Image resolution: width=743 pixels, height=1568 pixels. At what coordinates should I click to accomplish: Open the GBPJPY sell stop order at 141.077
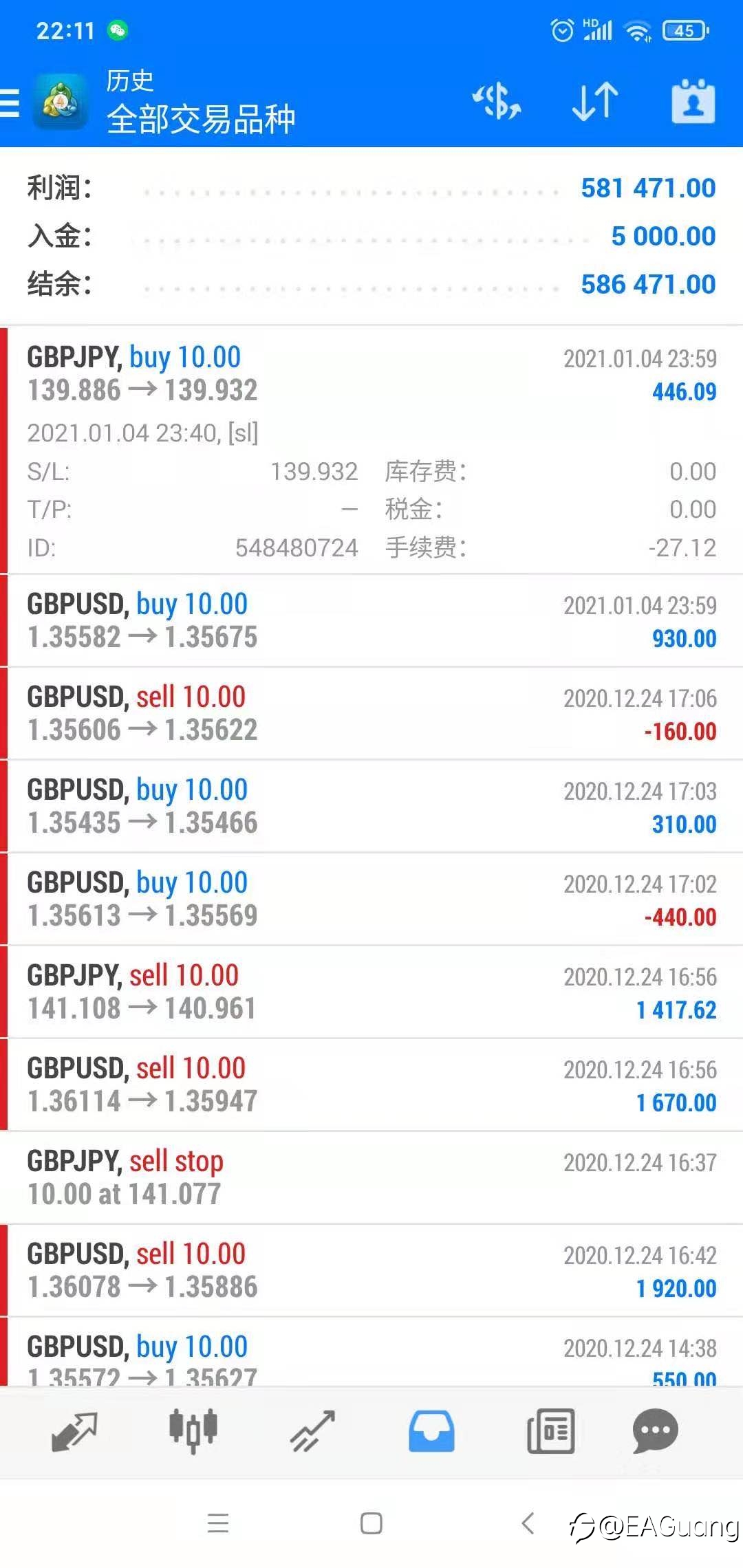(x=371, y=1178)
